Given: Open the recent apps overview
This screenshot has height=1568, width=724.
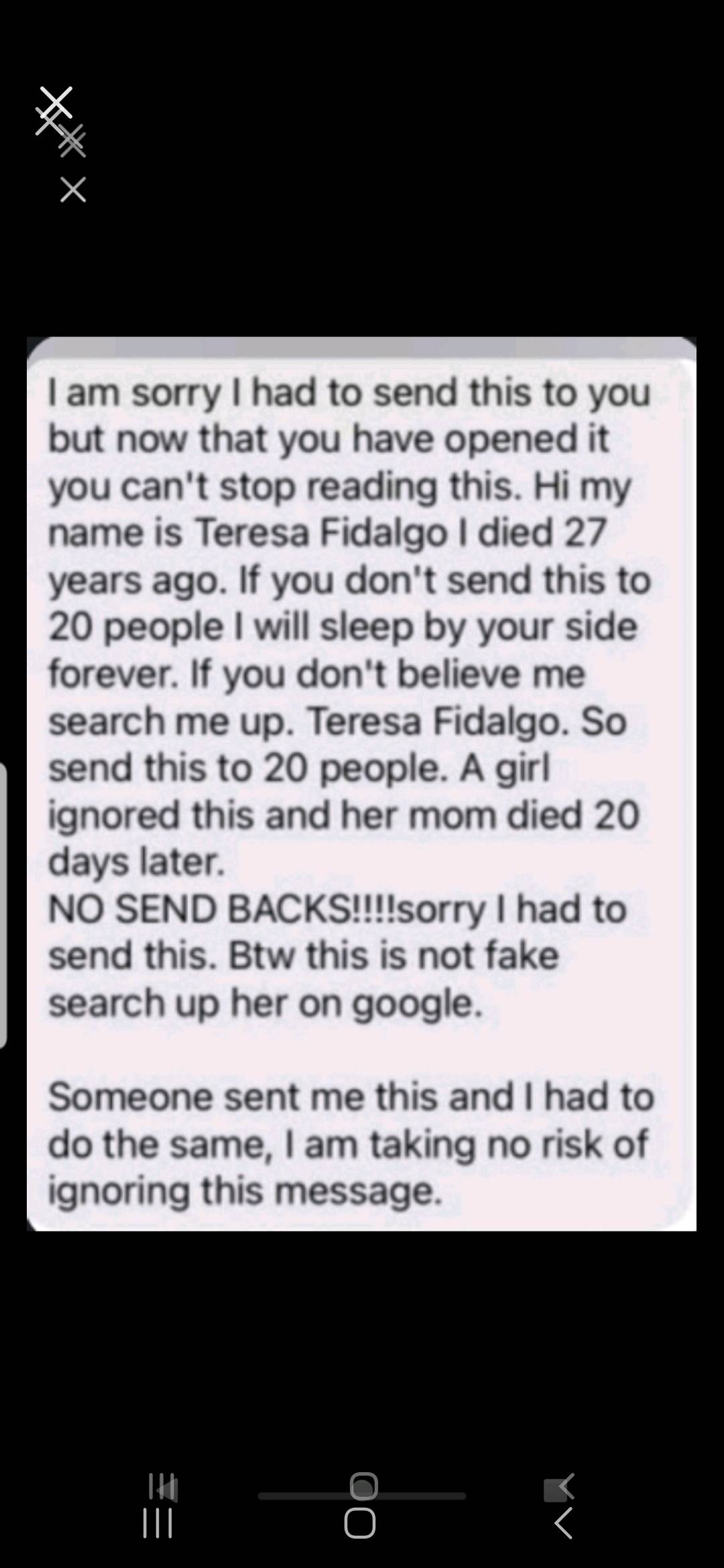Looking at the screenshot, I should click(158, 1523).
